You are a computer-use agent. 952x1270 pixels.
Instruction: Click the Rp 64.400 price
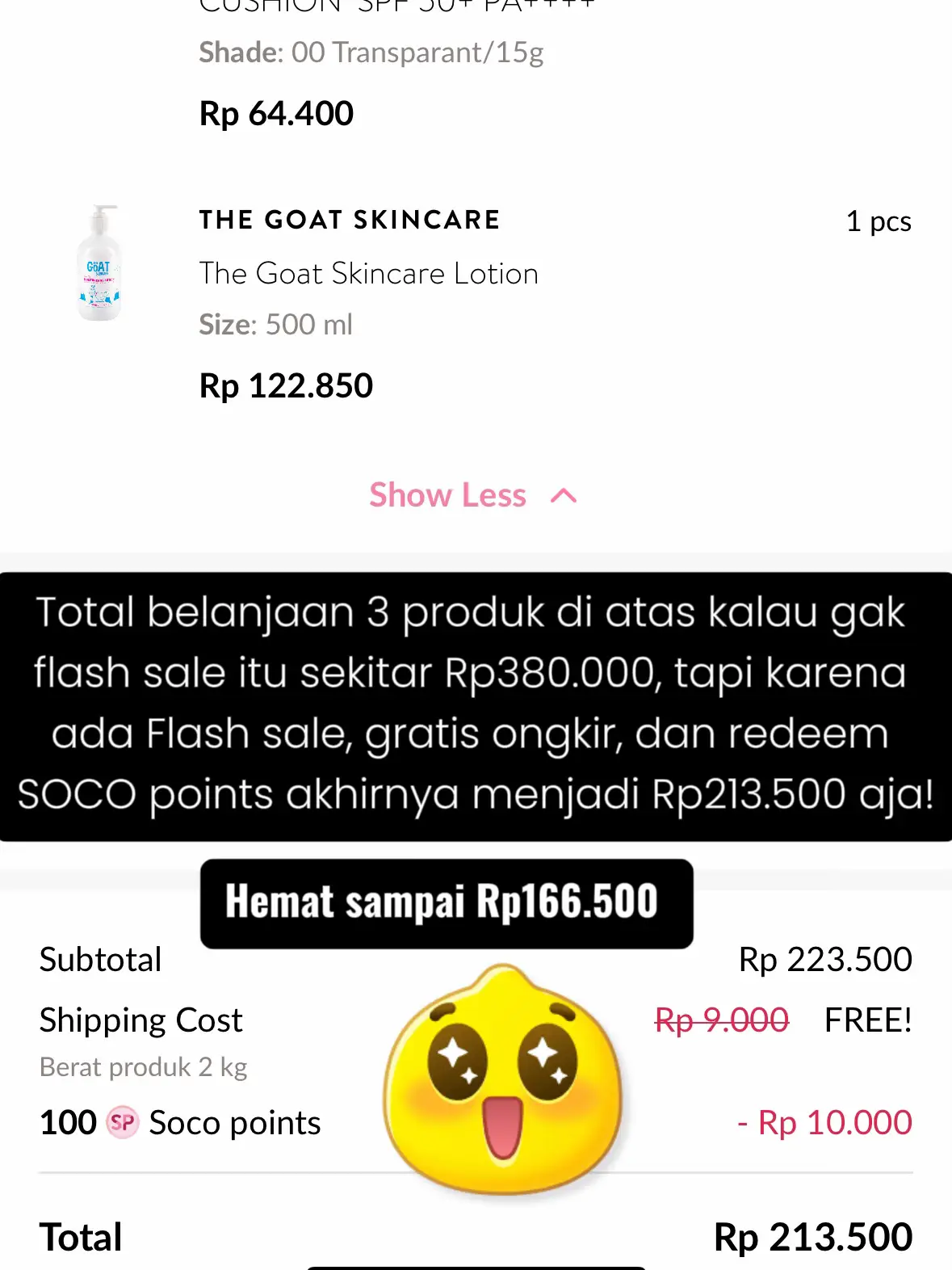click(x=275, y=113)
